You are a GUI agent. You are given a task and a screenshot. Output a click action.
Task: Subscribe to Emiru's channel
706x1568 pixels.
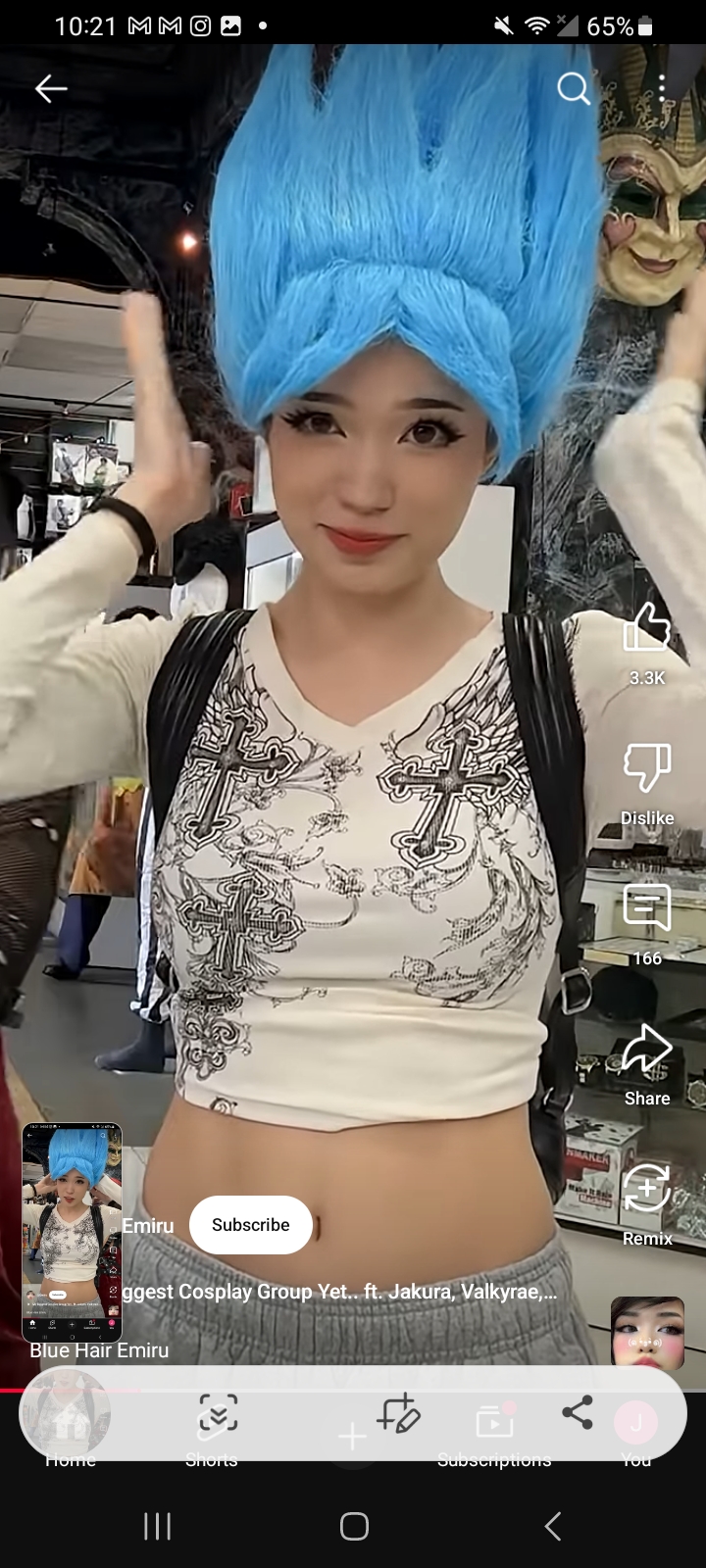(x=251, y=1225)
